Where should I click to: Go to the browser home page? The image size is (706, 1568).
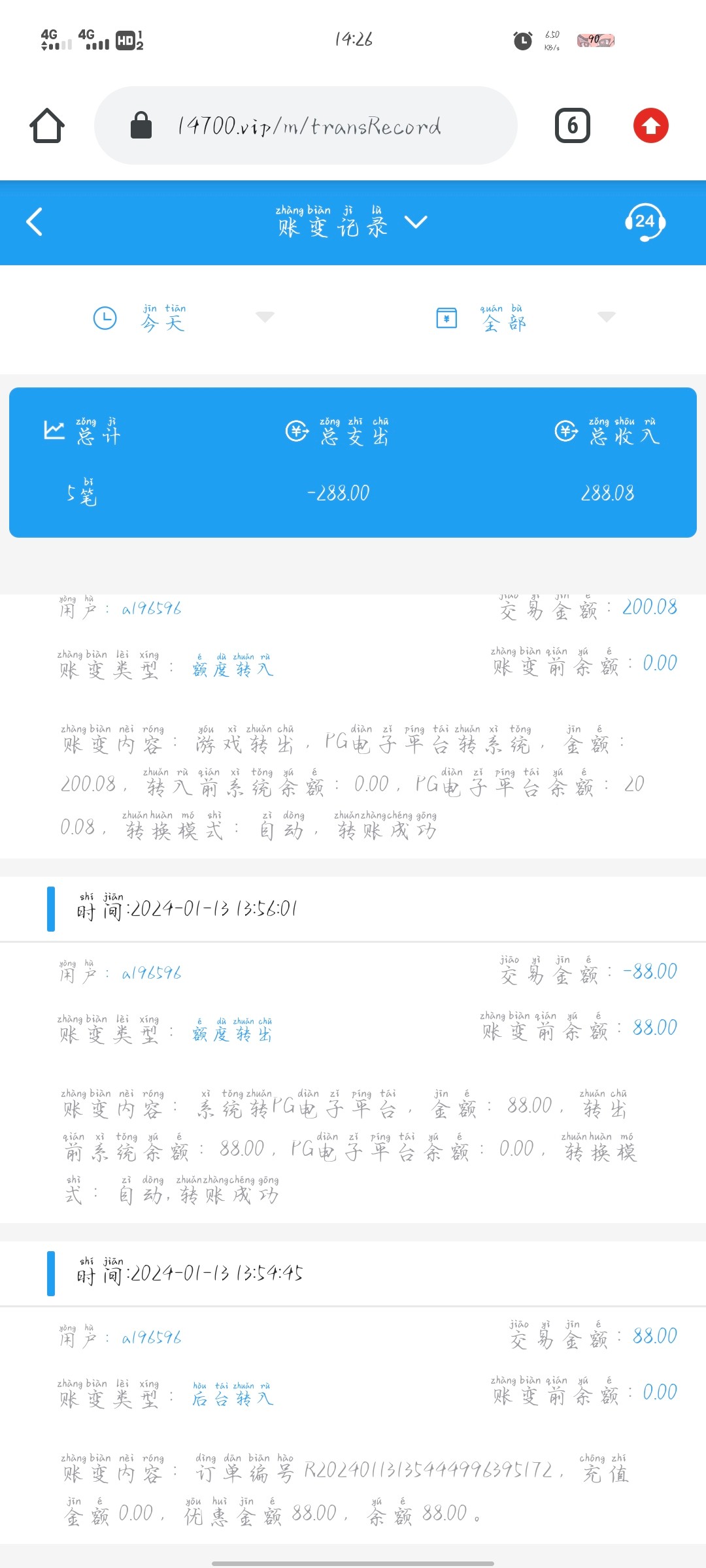click(x=47, y=125)
